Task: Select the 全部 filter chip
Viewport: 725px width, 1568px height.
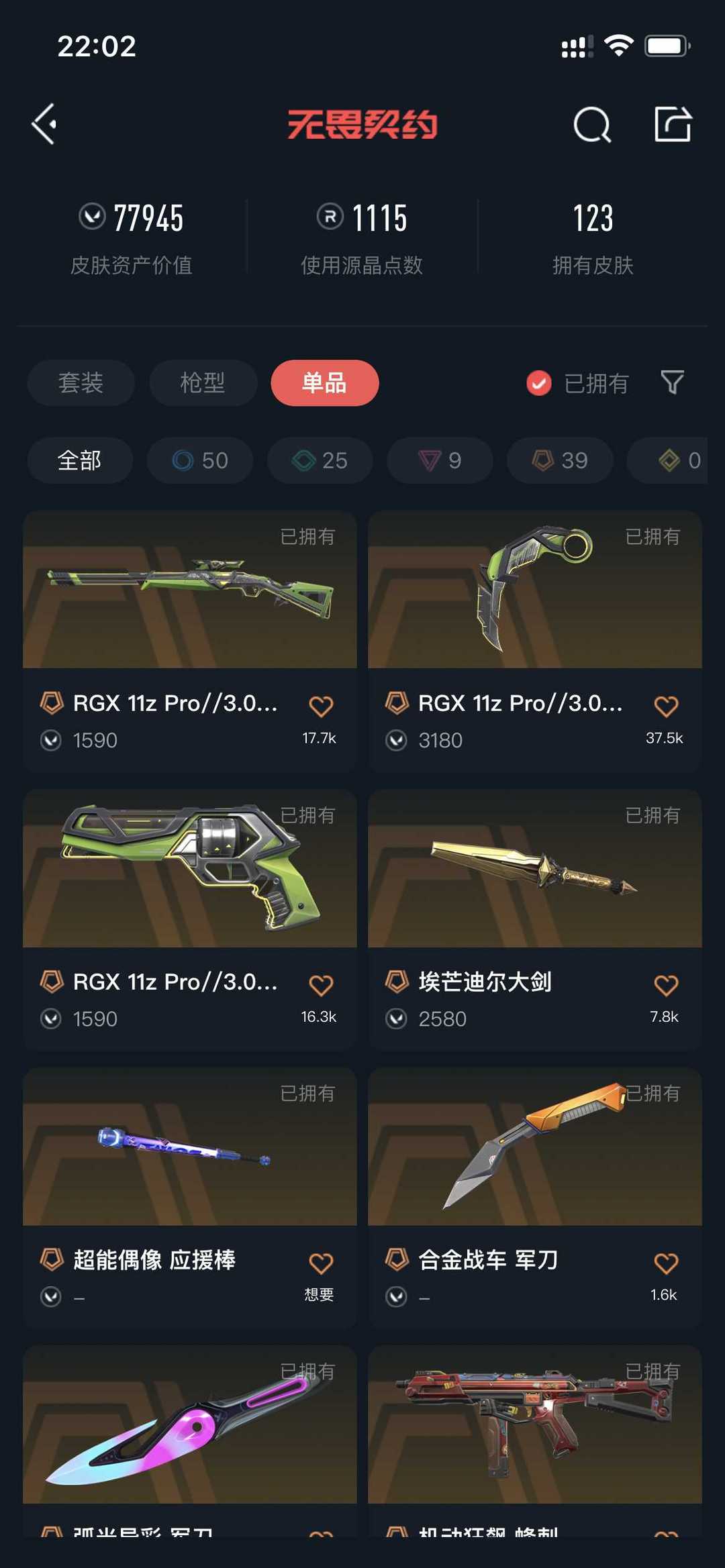Action: click(80, 460)
